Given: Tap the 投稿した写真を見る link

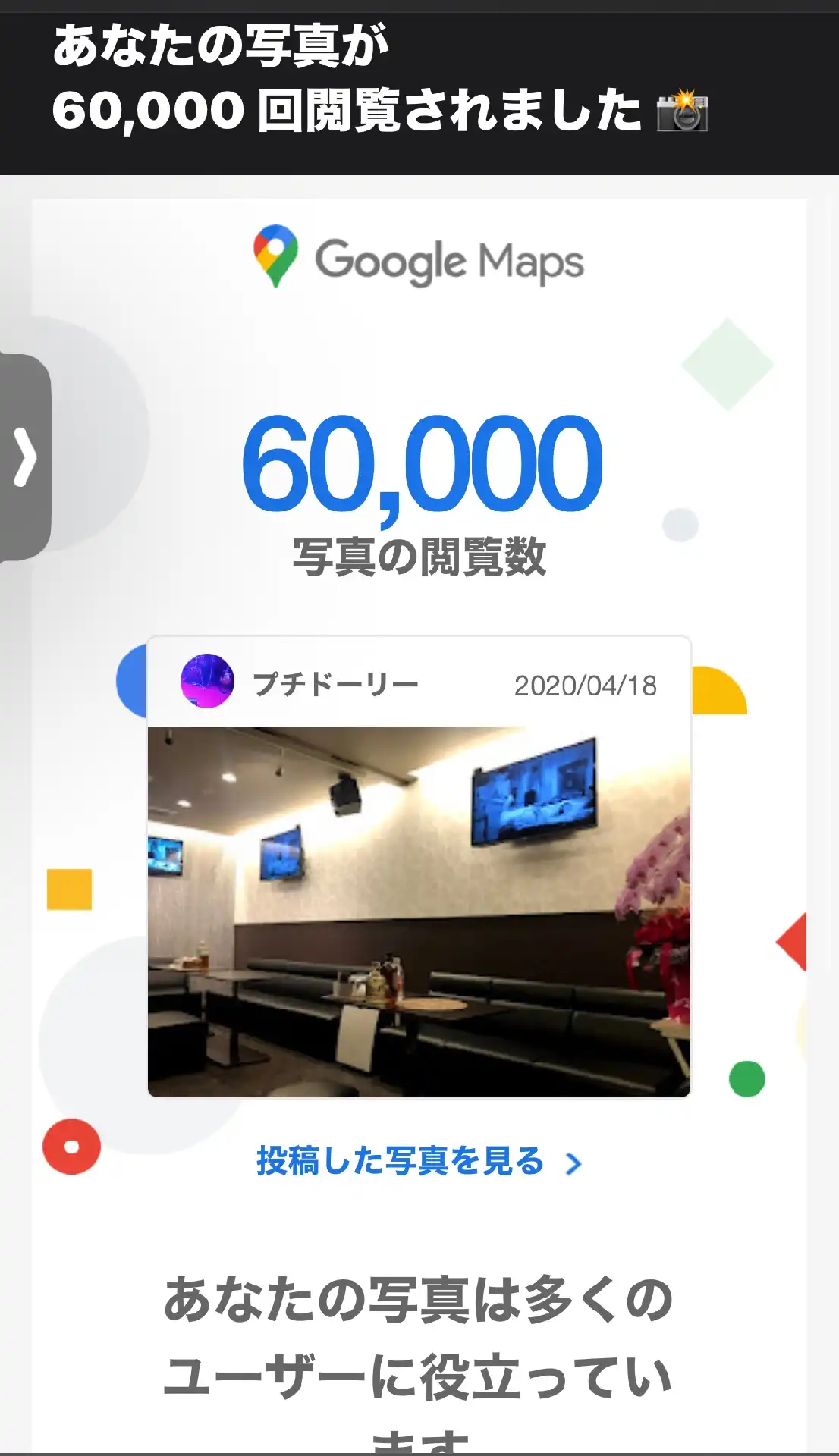Looking at the screenshot, I should (418, 1161).
